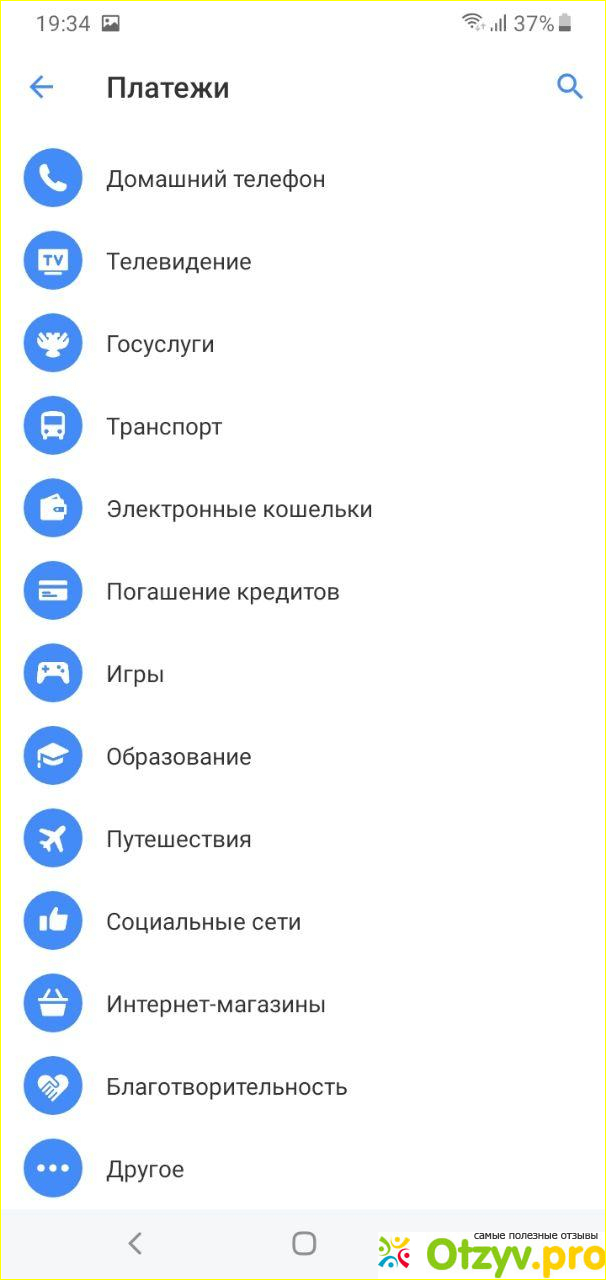This screenshot has width=606, height=1280.
Task: Tap the system home button
Action: (x=304, y=1243)
